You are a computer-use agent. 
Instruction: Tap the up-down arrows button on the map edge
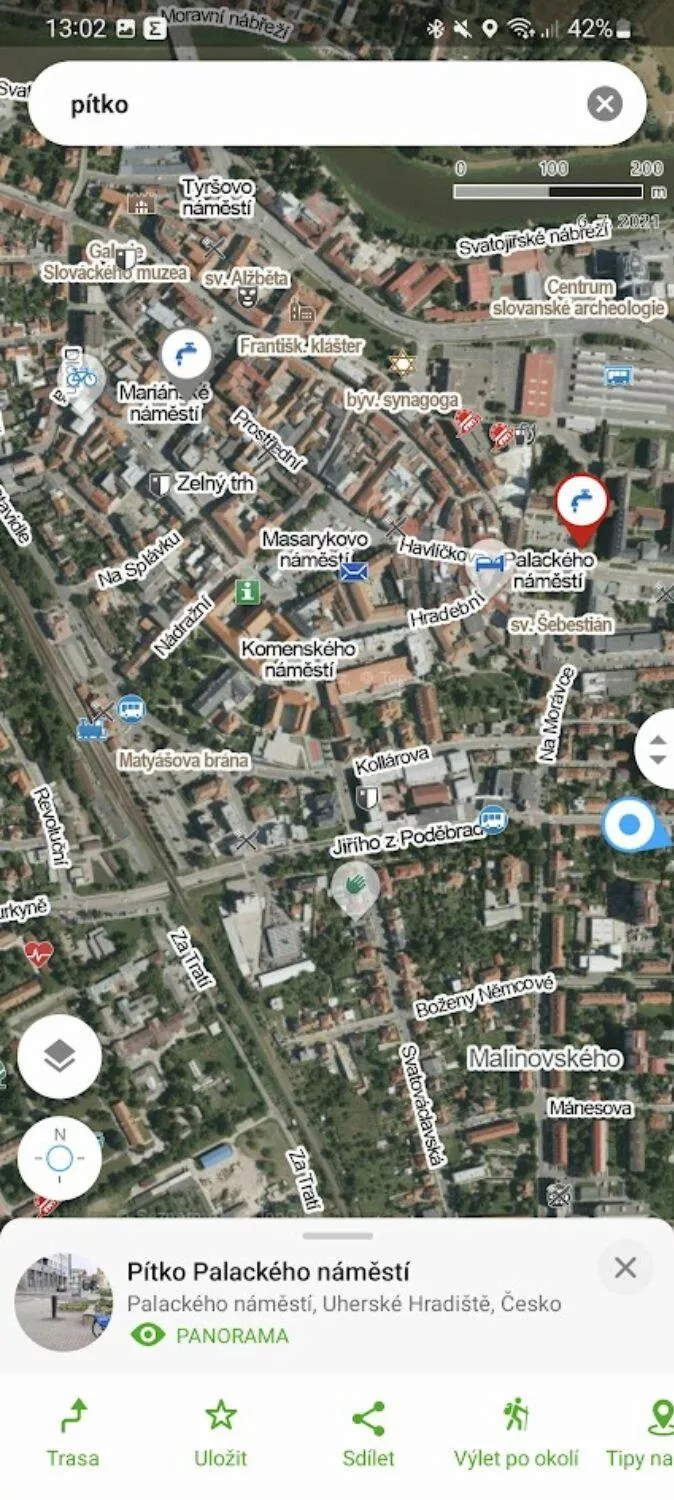(656, 748)
